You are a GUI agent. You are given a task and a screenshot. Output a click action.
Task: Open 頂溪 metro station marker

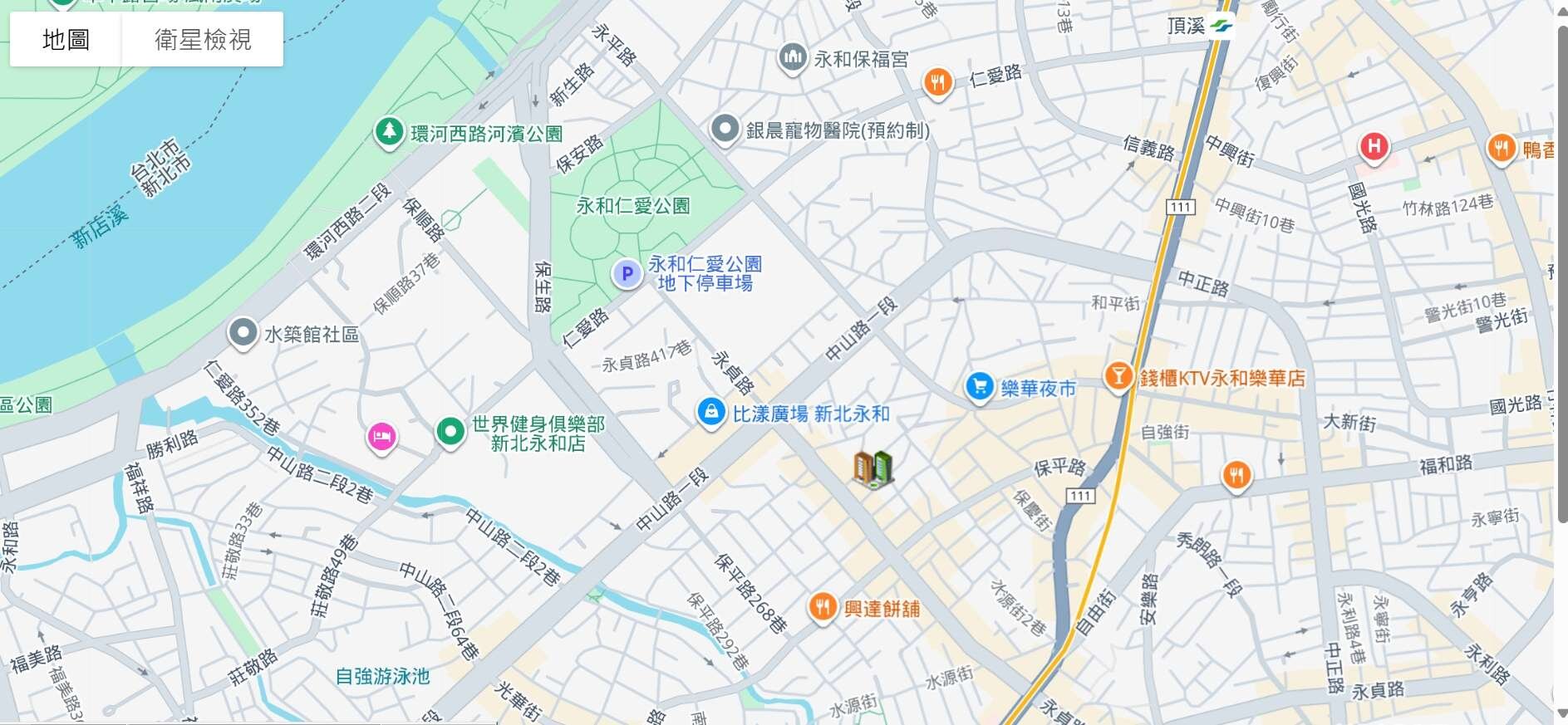point(1221,26)
